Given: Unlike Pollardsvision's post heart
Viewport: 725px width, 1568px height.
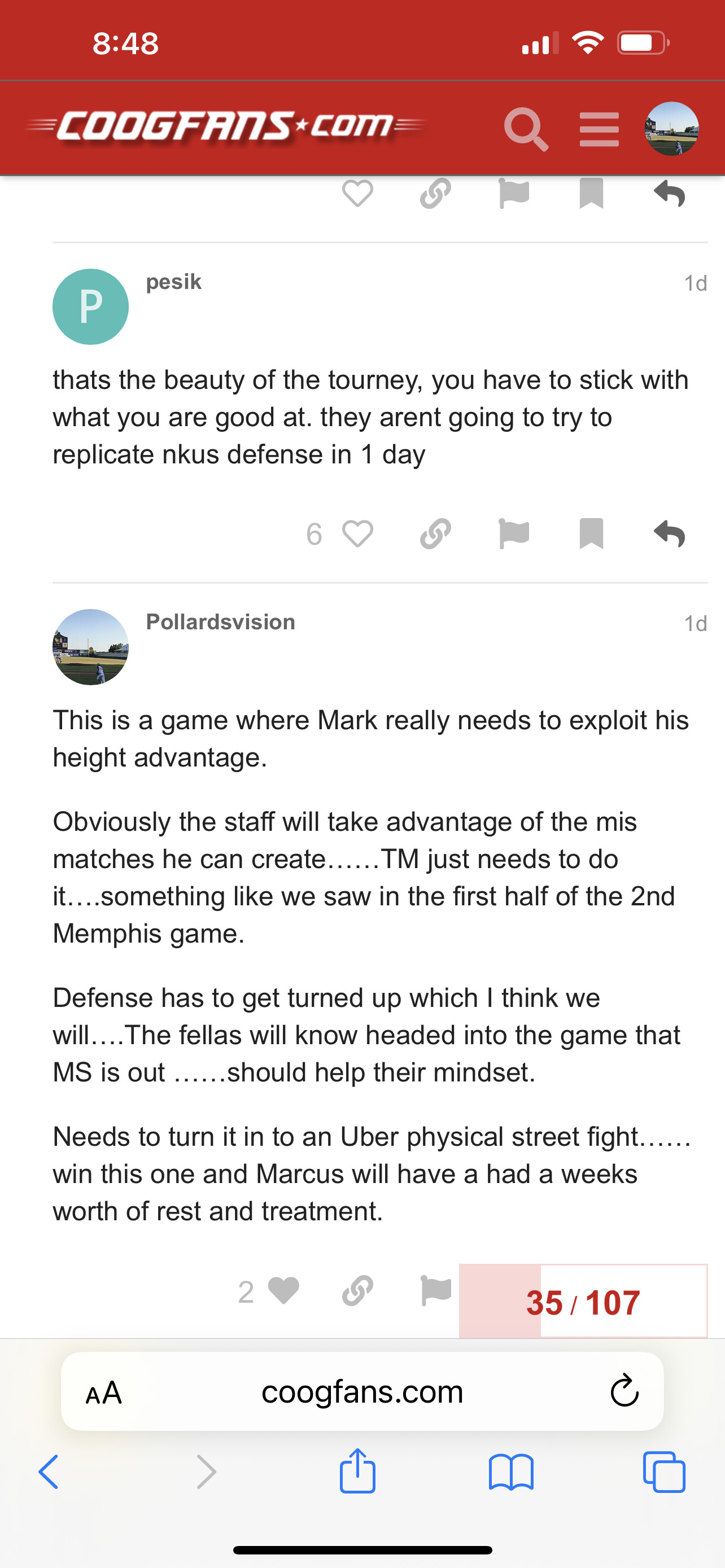Looking at the screenshot, I should (283, 1290).
